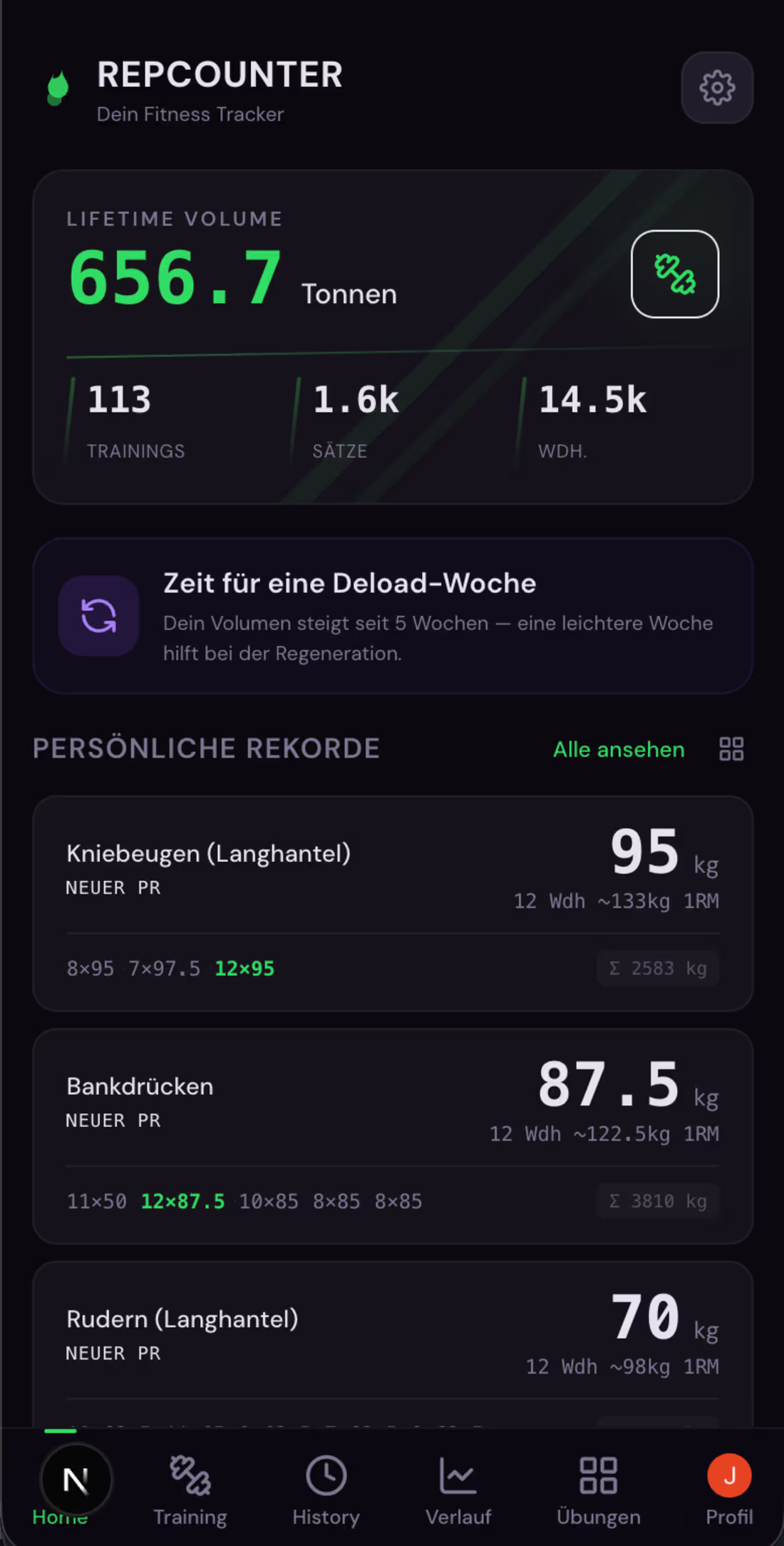Open the Bankdrücken record card
This screenshot has height=1546, width=784.
coord(392,1135)
